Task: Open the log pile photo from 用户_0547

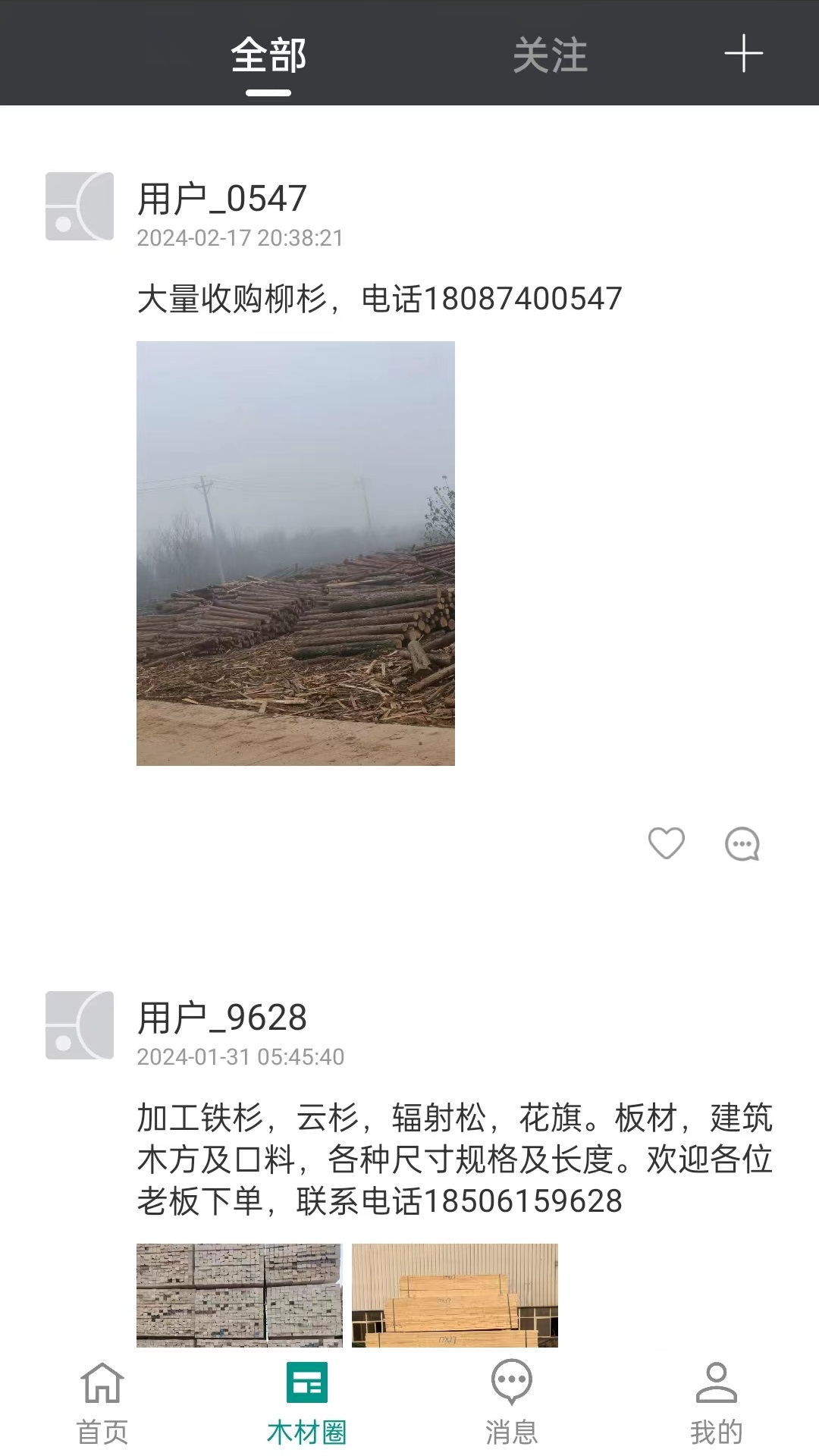Action: (x=296, y=554)
